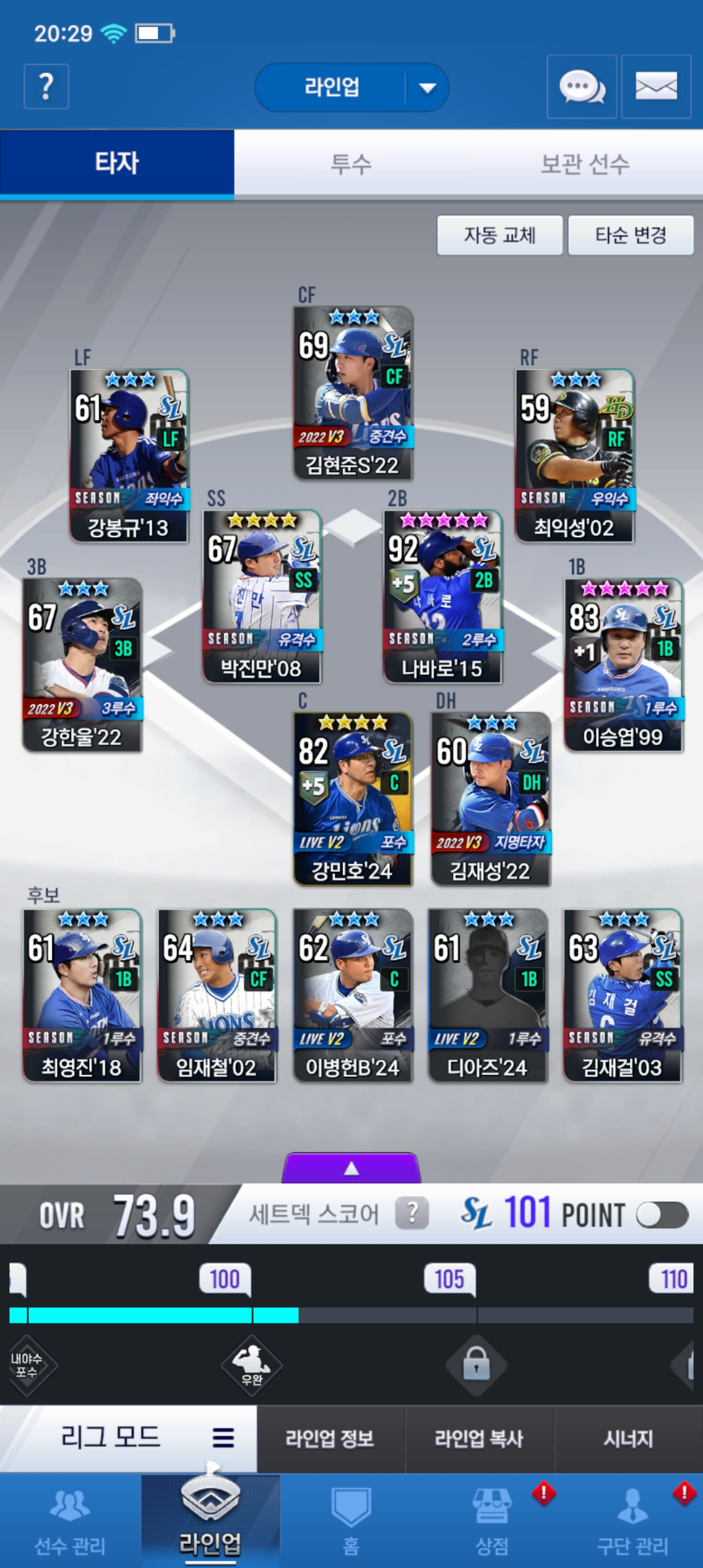This screenshot has height=1568, width=703.
Task: Open 라인업 정보
Action: (x=330, y=1438)
